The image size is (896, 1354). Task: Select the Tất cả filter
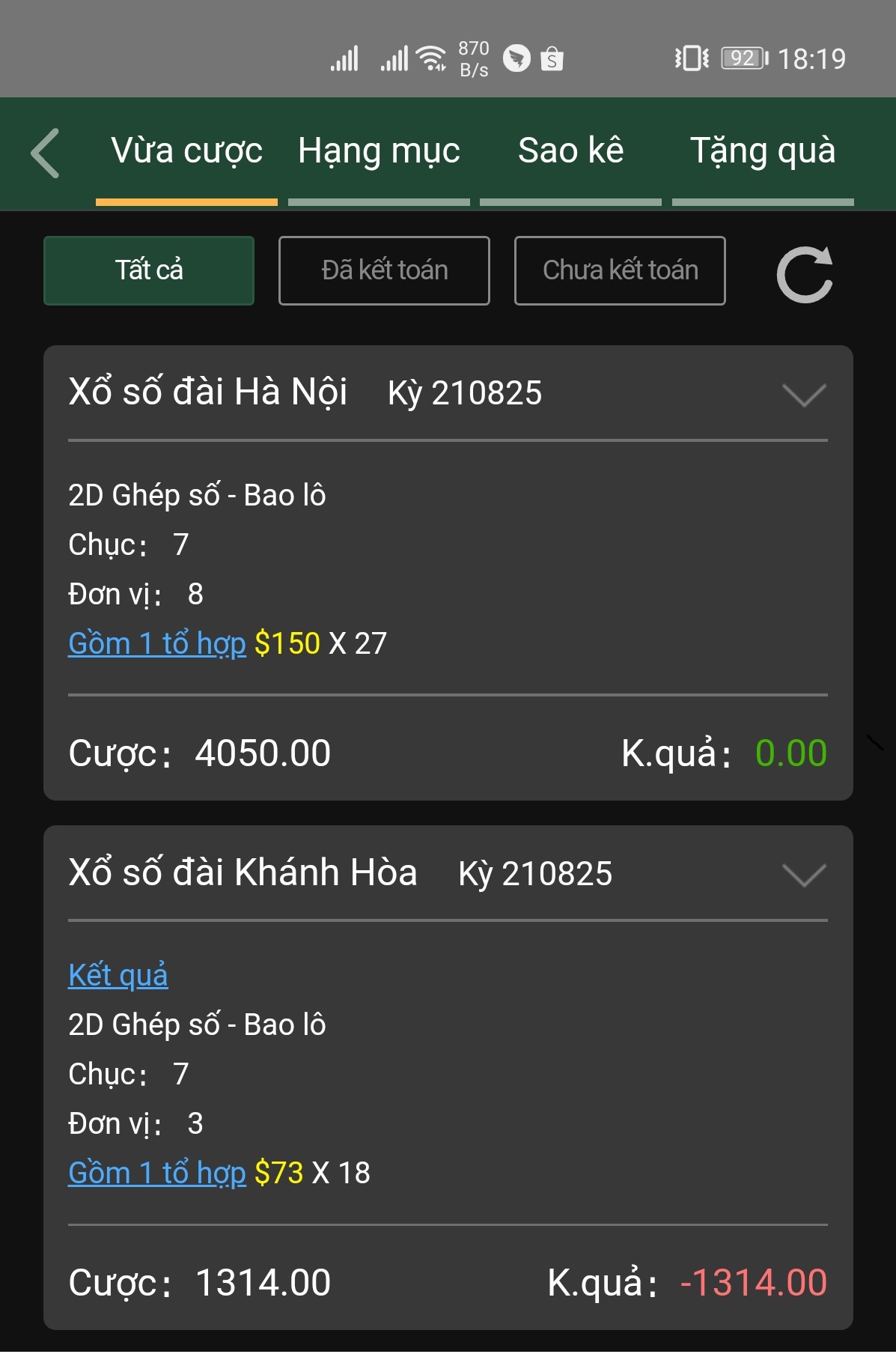149,270
